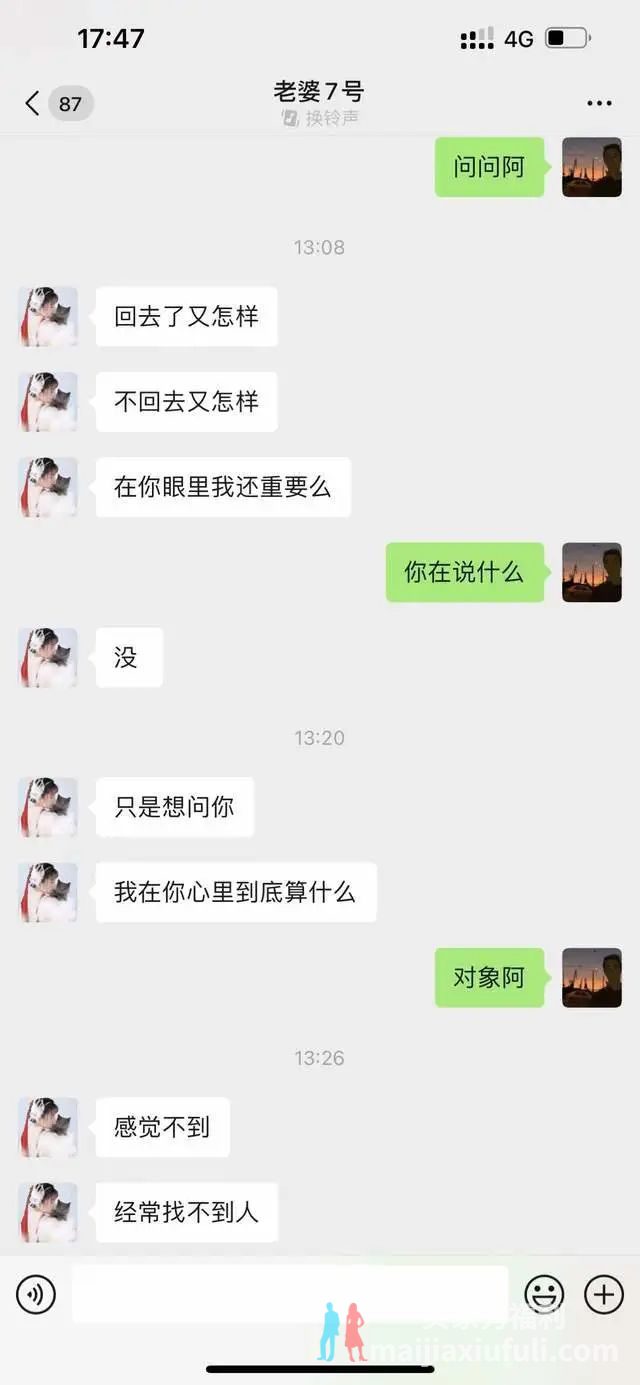Open the plus attachments menu

tap(604, 1295)
